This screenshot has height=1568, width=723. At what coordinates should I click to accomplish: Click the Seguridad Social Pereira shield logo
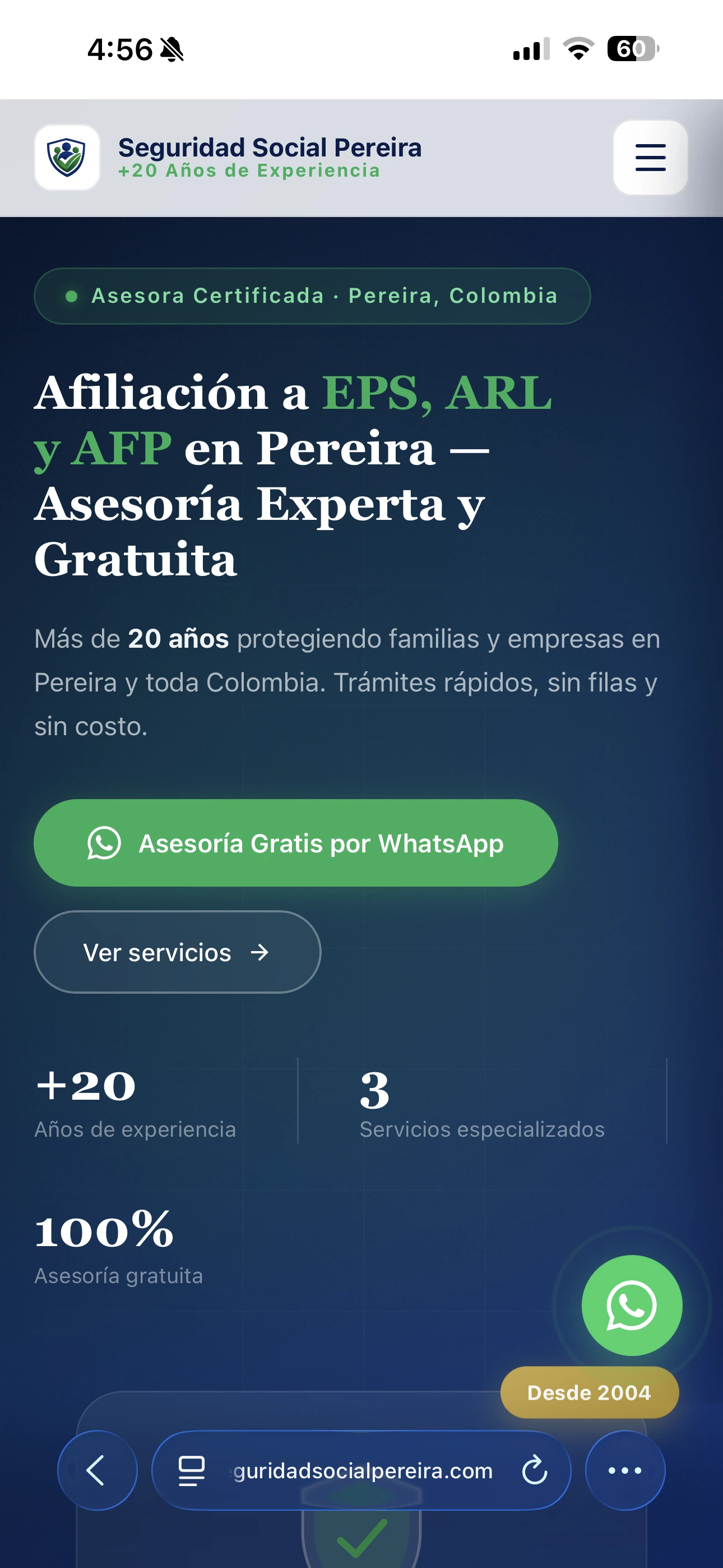coord(67,158)
